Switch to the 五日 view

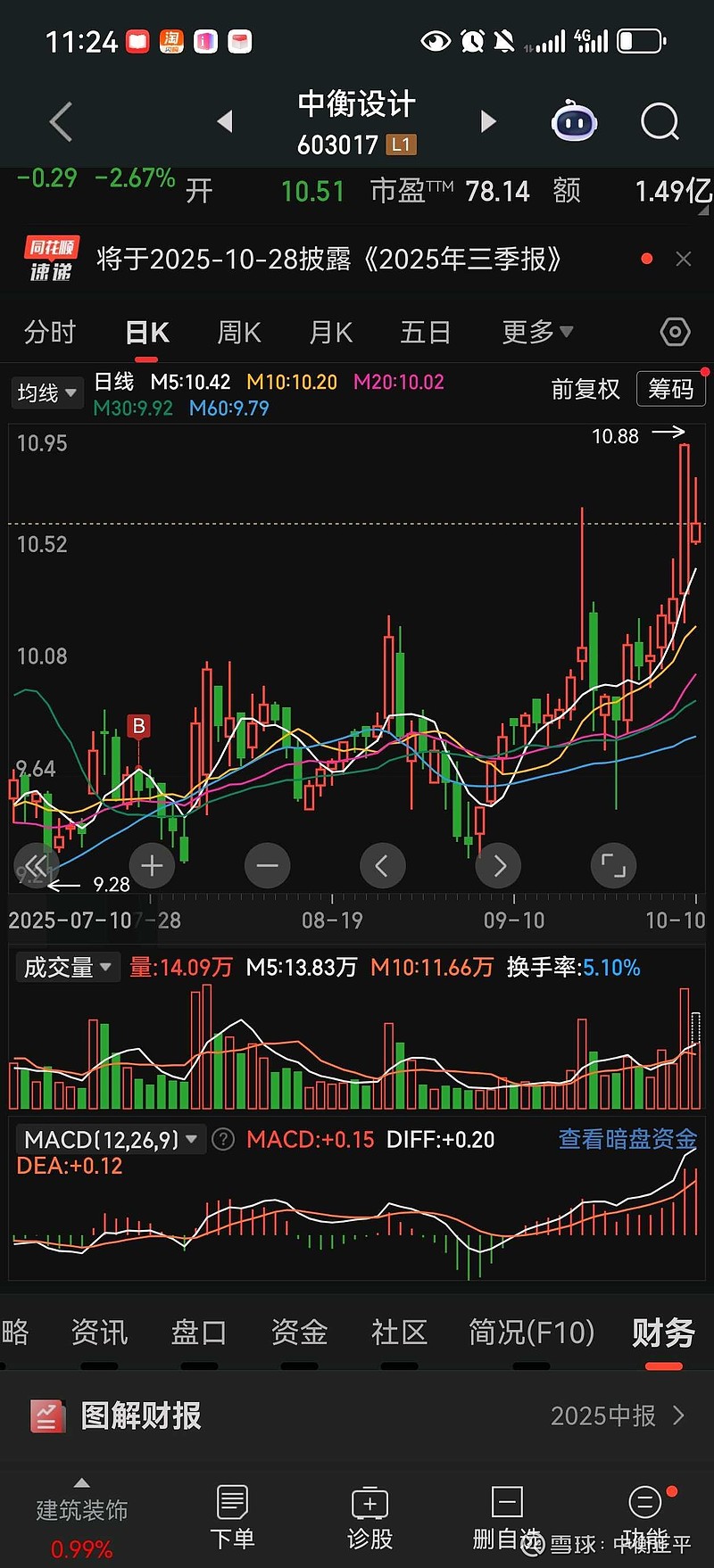pyautogui.click(x=425, y=333)
